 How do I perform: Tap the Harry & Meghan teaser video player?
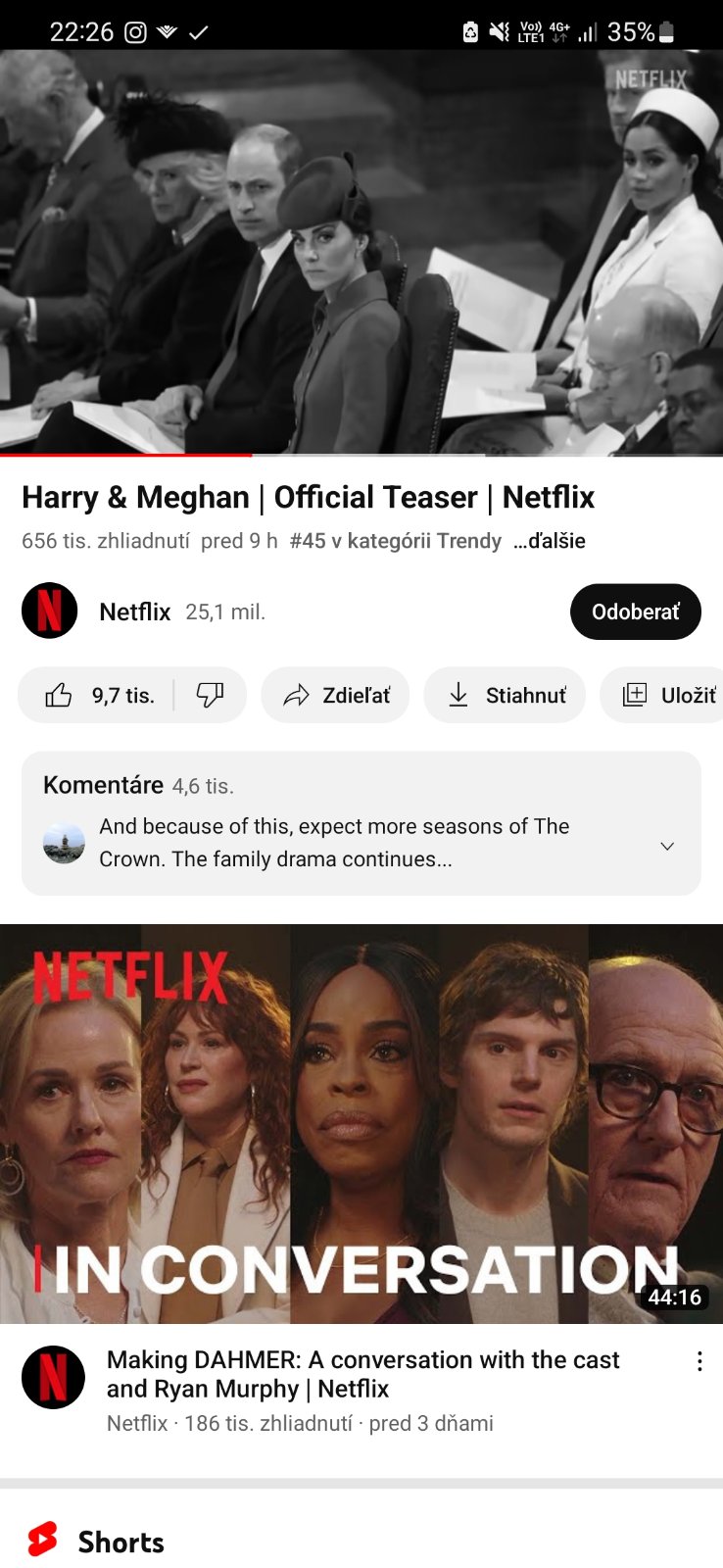pos(361,253)
